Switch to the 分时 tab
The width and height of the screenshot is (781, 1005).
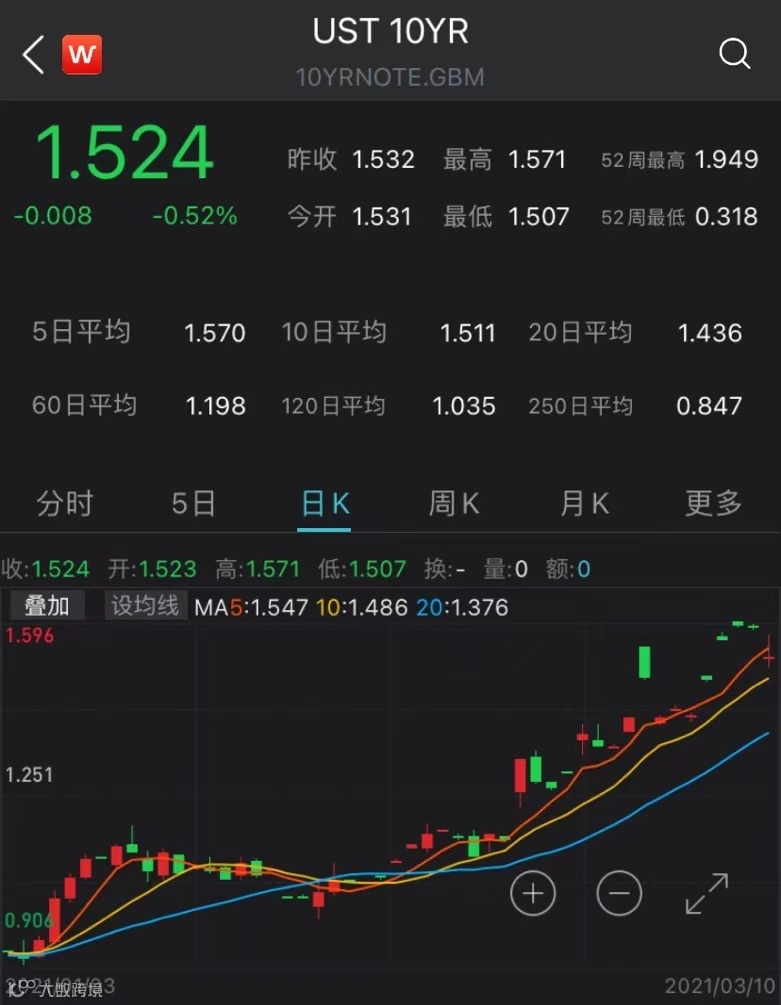(x=65, y=503)
